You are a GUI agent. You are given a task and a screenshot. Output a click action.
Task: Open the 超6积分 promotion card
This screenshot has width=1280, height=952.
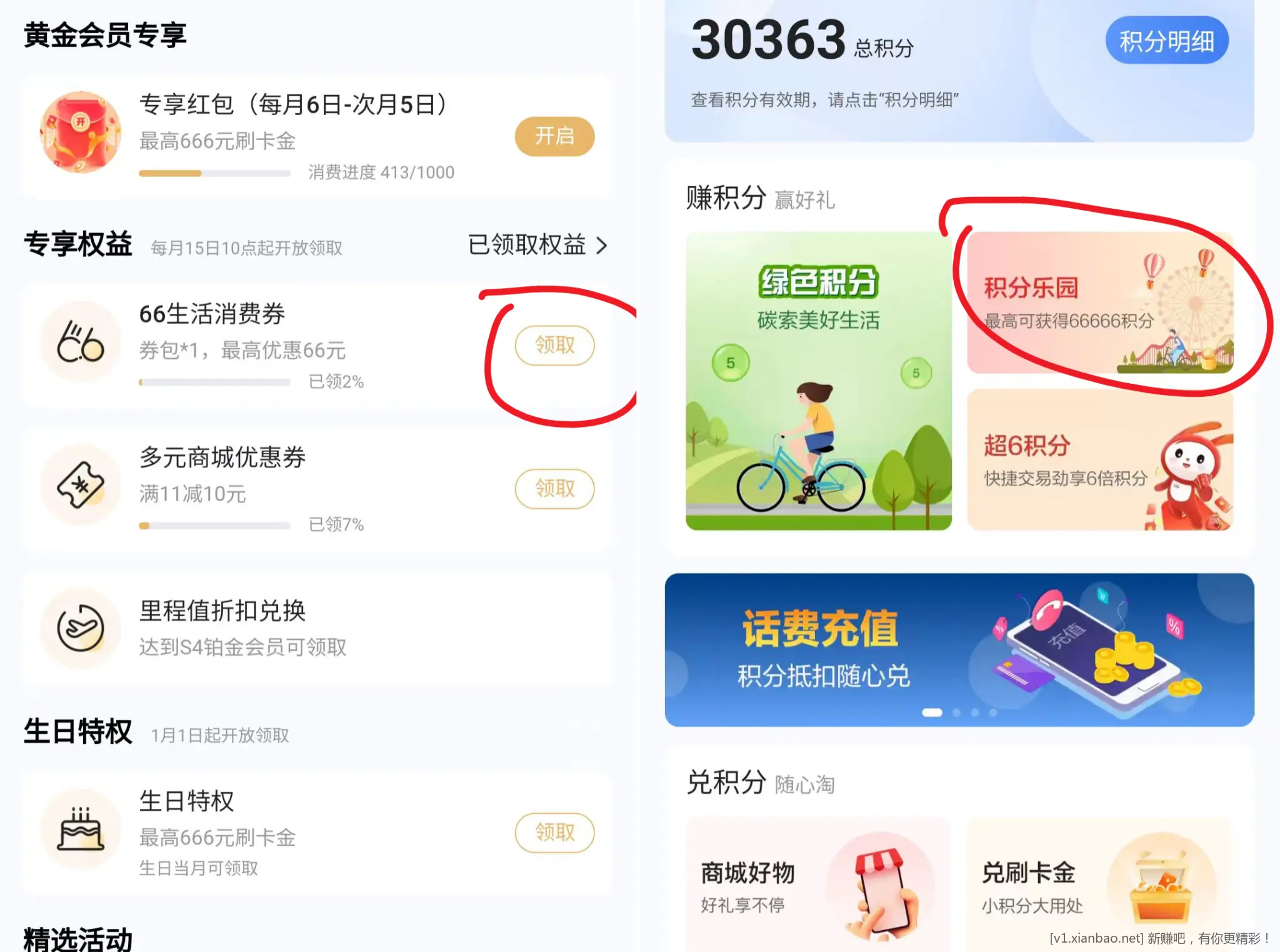[1099, 460]
